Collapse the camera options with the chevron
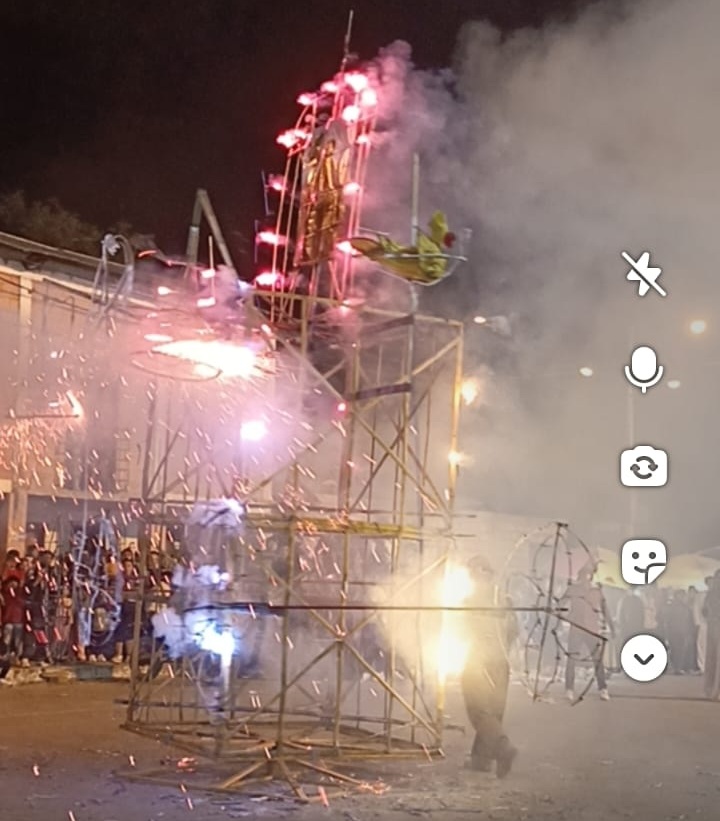This screenshot has width=720, height=821. [643, 658]
